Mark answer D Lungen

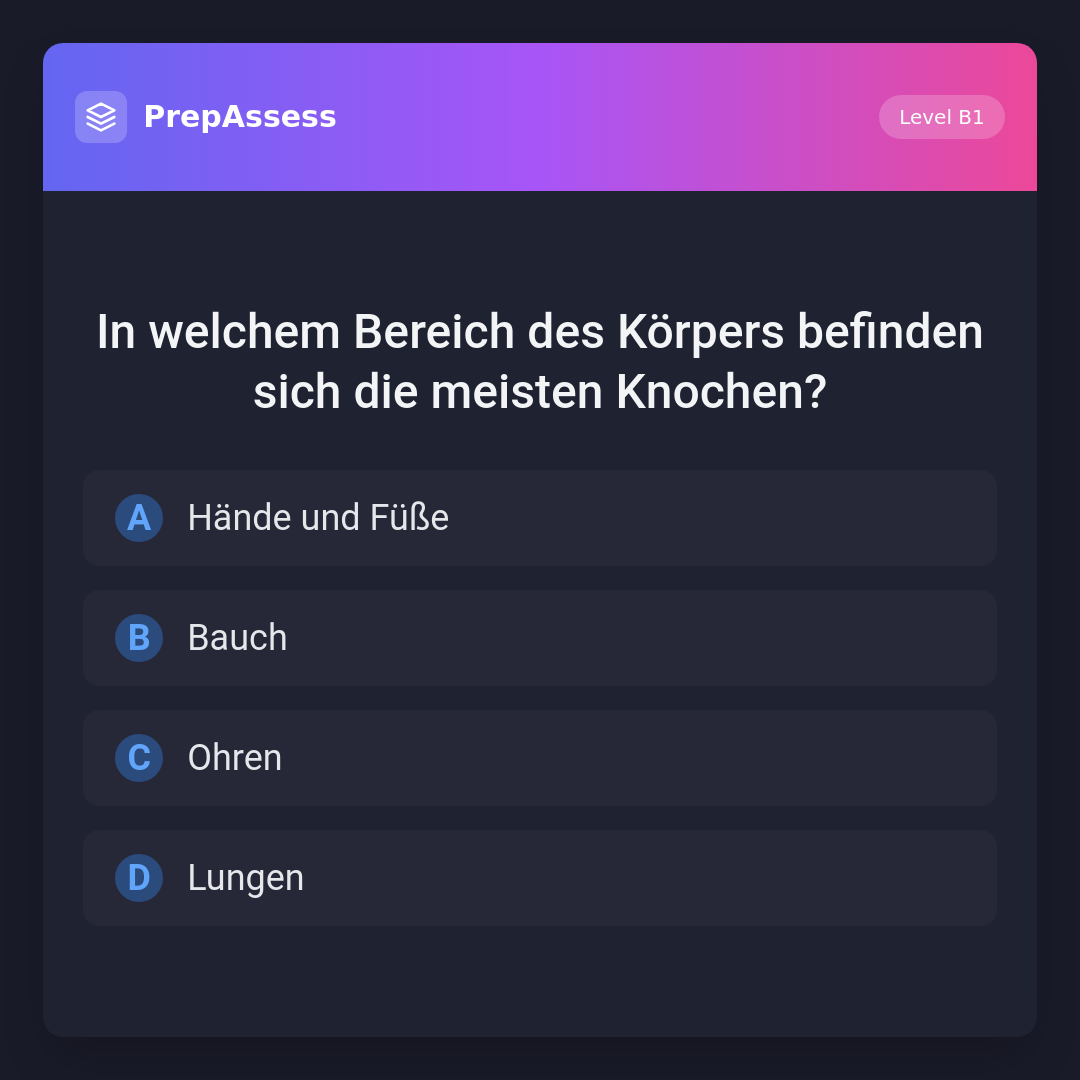(x=540, y=878)
